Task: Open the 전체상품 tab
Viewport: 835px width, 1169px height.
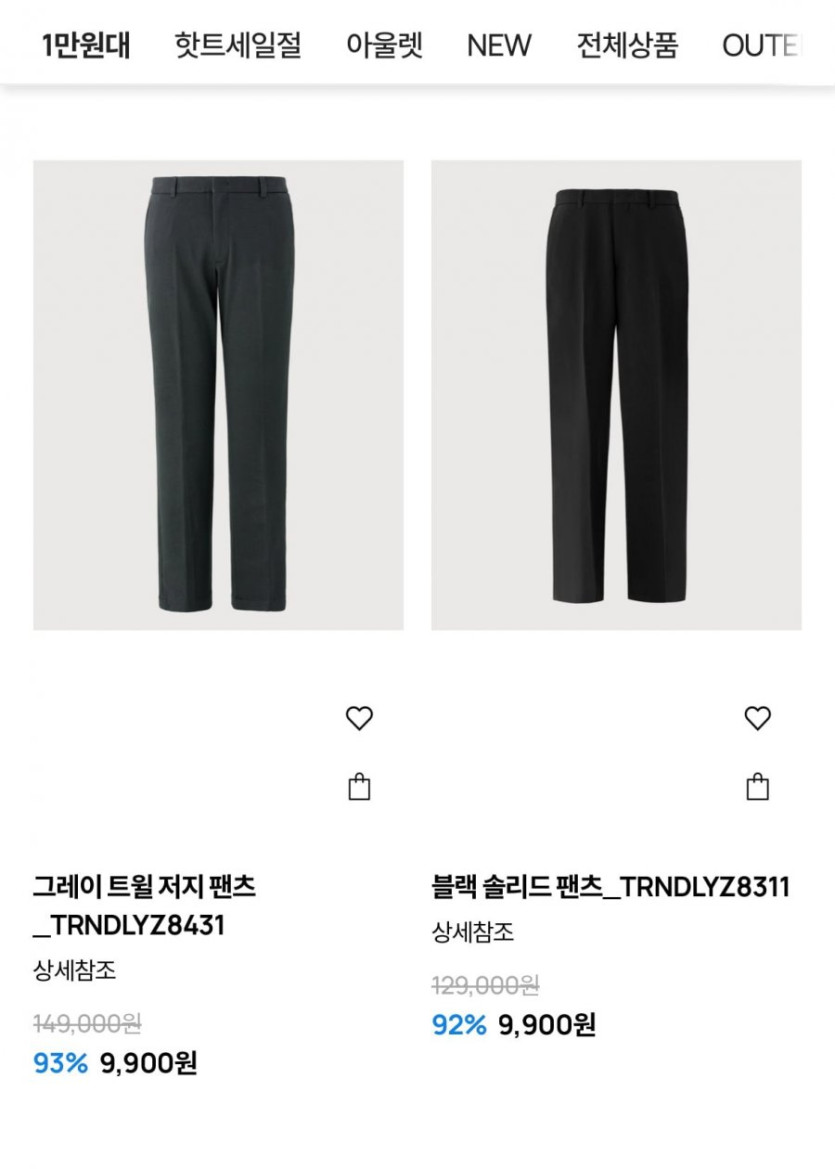Action: click(627, 45)
